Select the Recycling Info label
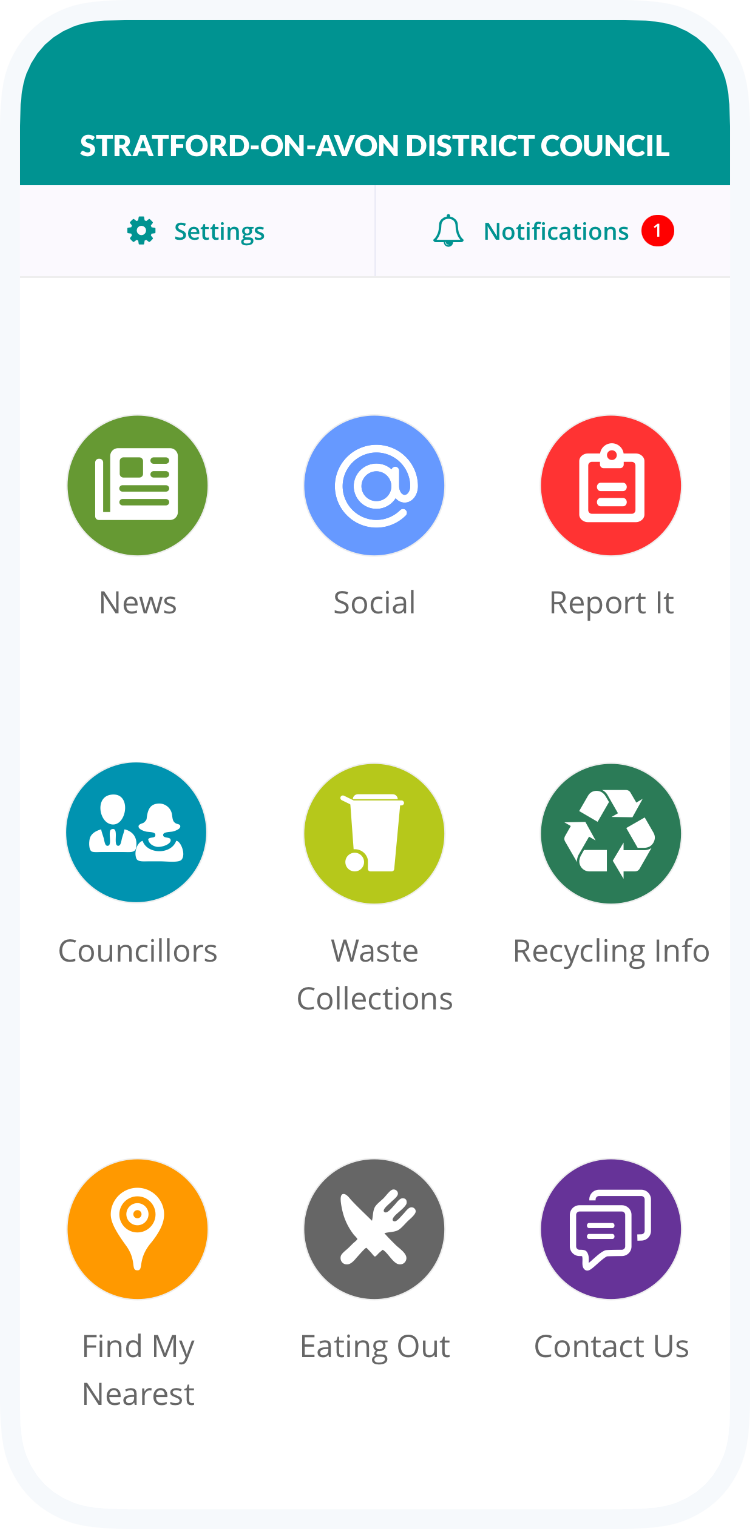This screenshot has width=750, height=1529. point(611,950)
